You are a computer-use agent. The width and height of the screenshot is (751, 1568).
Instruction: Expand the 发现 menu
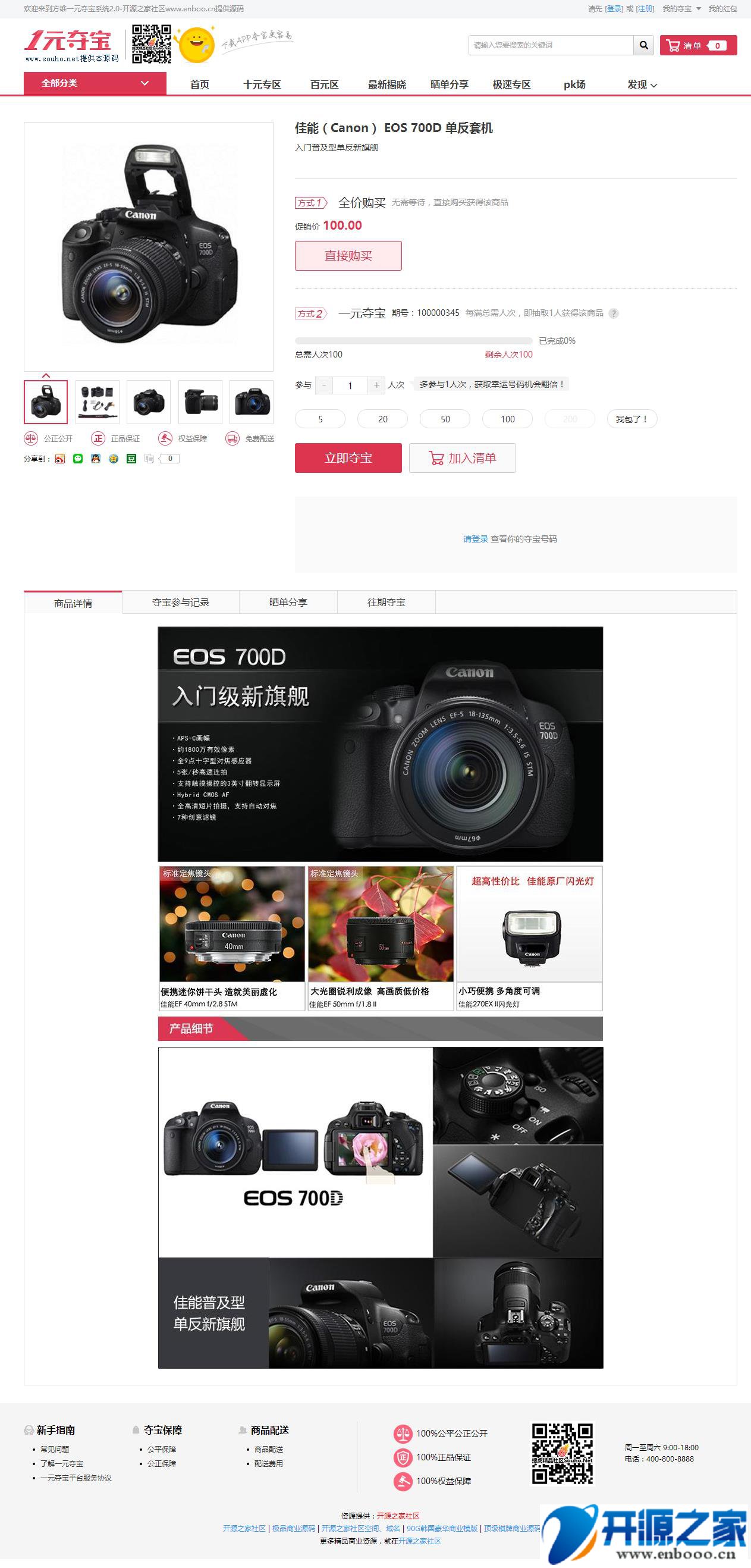tap(642, 84)
